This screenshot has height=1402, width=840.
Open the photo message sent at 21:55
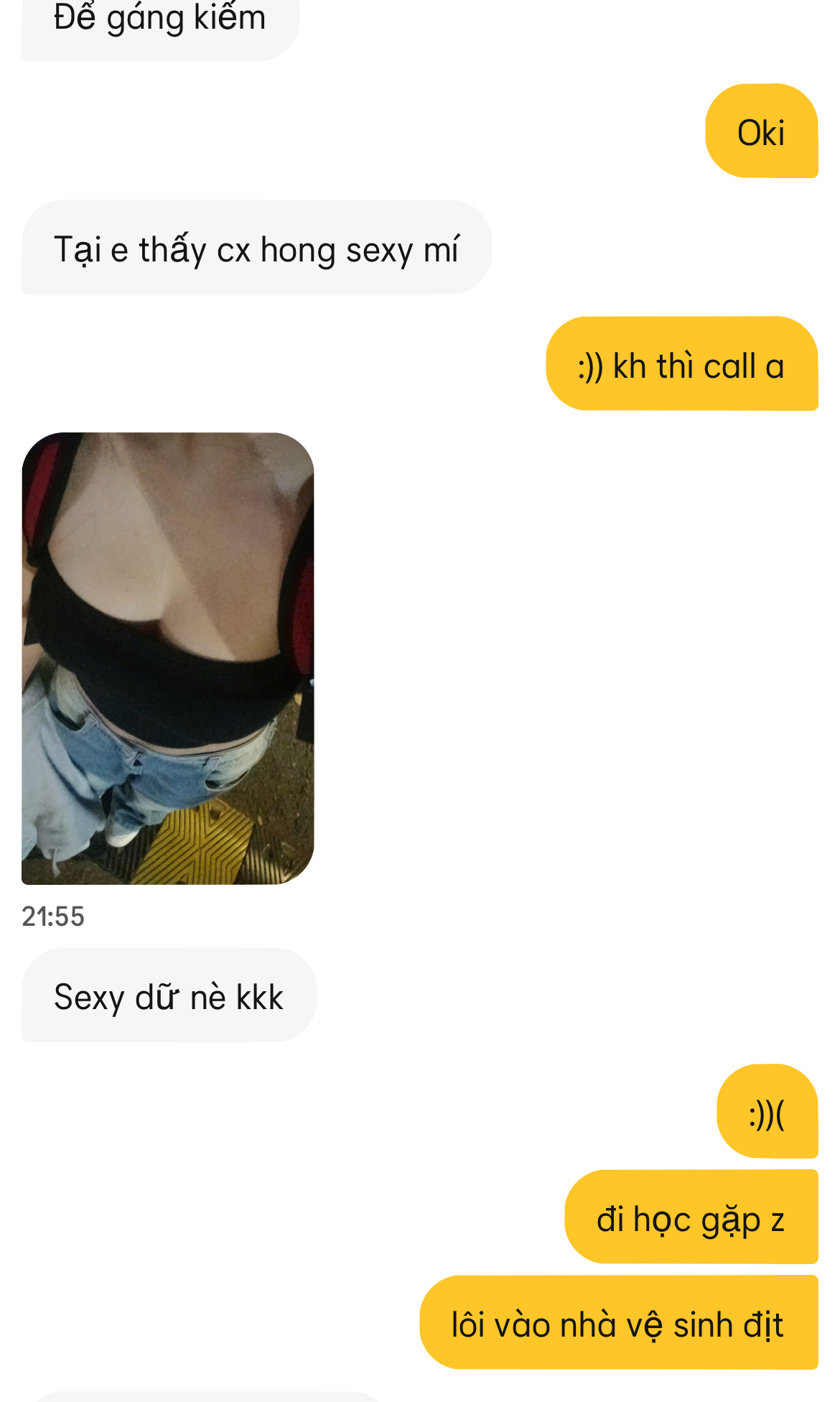tap(167, 657)
